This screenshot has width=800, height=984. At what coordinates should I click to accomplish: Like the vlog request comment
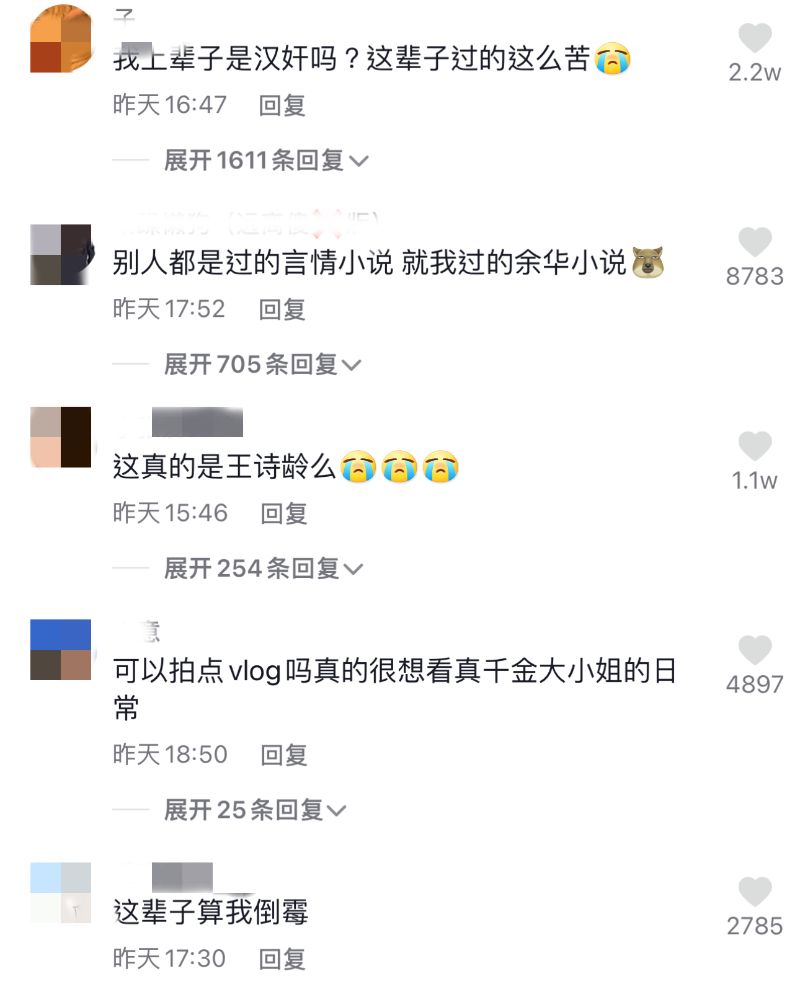(x=755, y=651)
